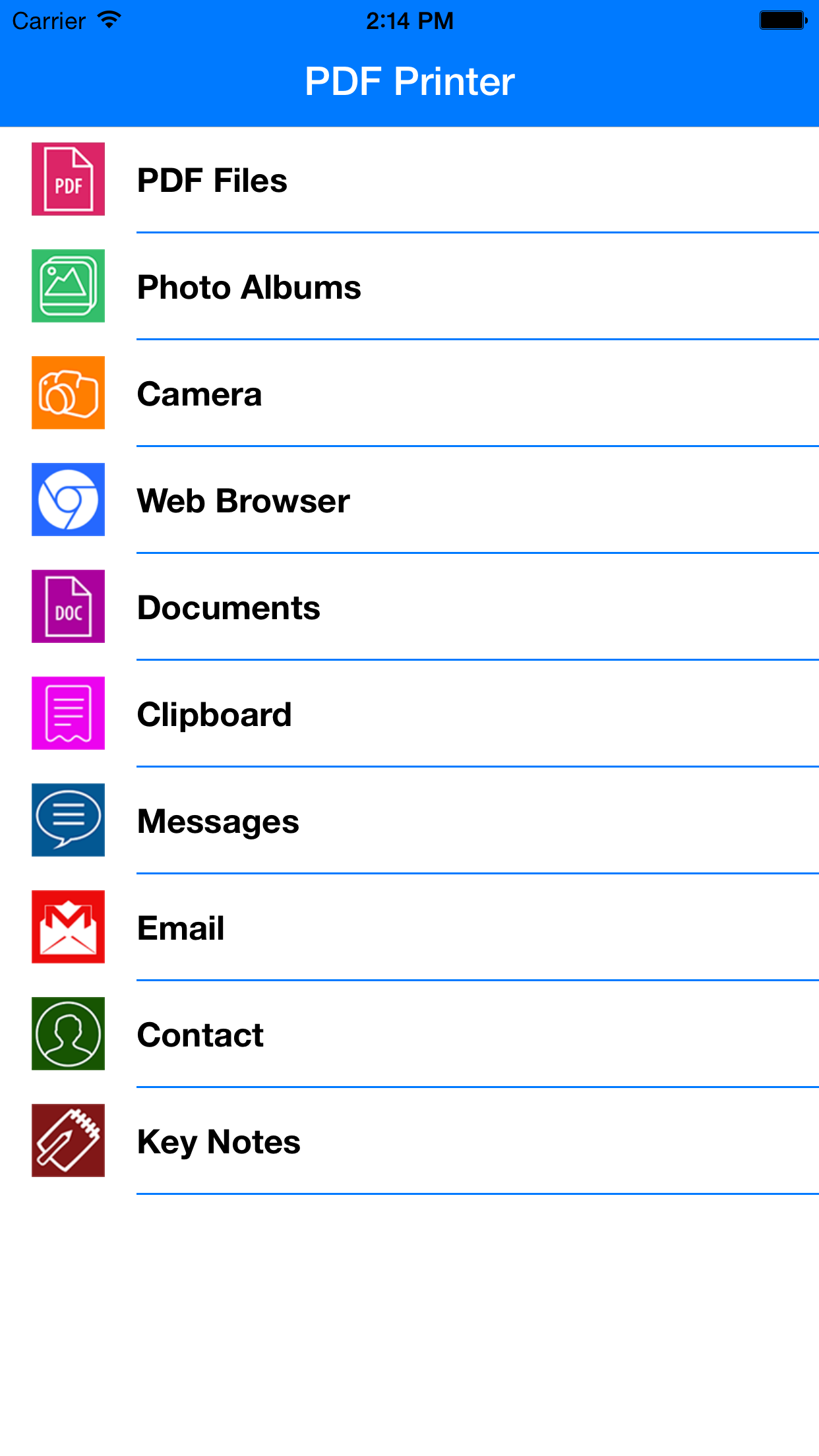Image resolution: width=819 pixels, height=1456 pixels.
Task: Select the PDF Files icon
Action: coord(68,179)
